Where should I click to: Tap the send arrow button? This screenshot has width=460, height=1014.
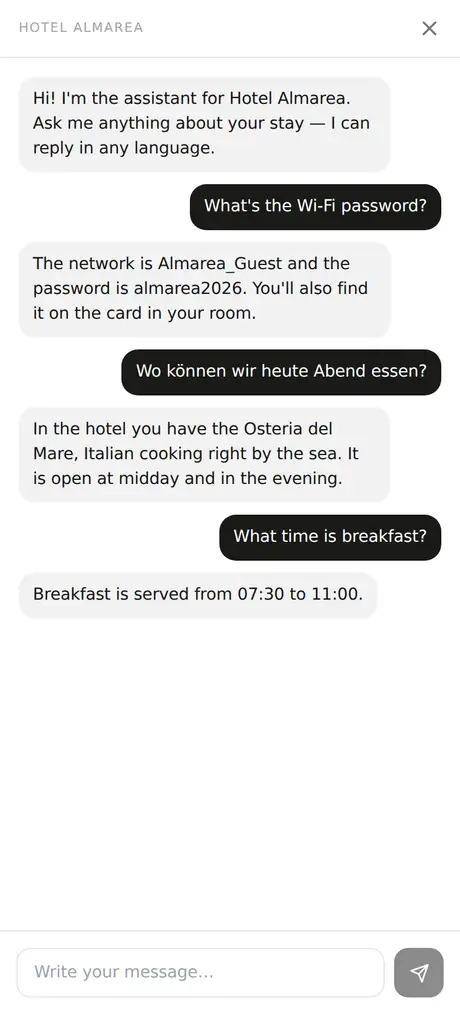coord(419,972)
